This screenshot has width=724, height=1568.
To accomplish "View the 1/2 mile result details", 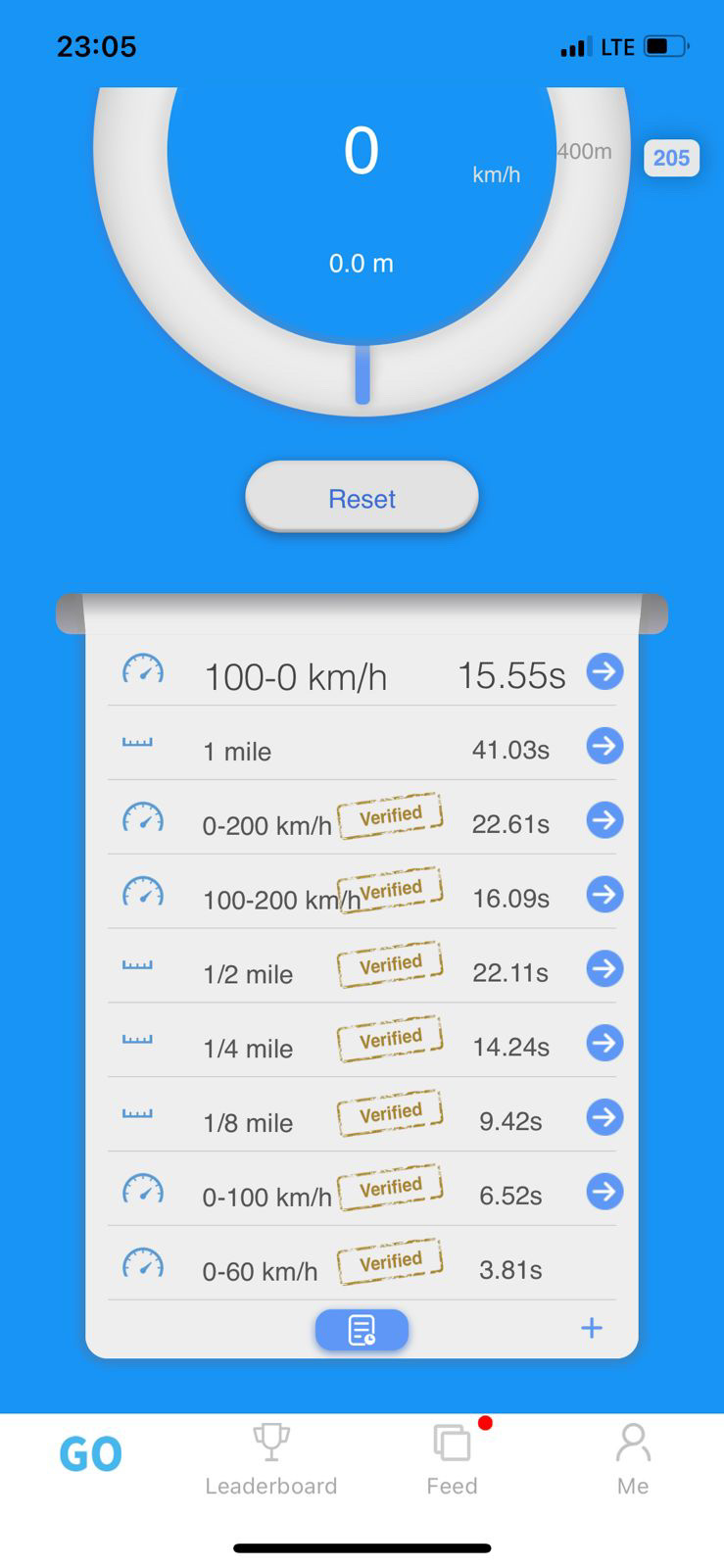I will pyautogui.click(x=604, y=968).
